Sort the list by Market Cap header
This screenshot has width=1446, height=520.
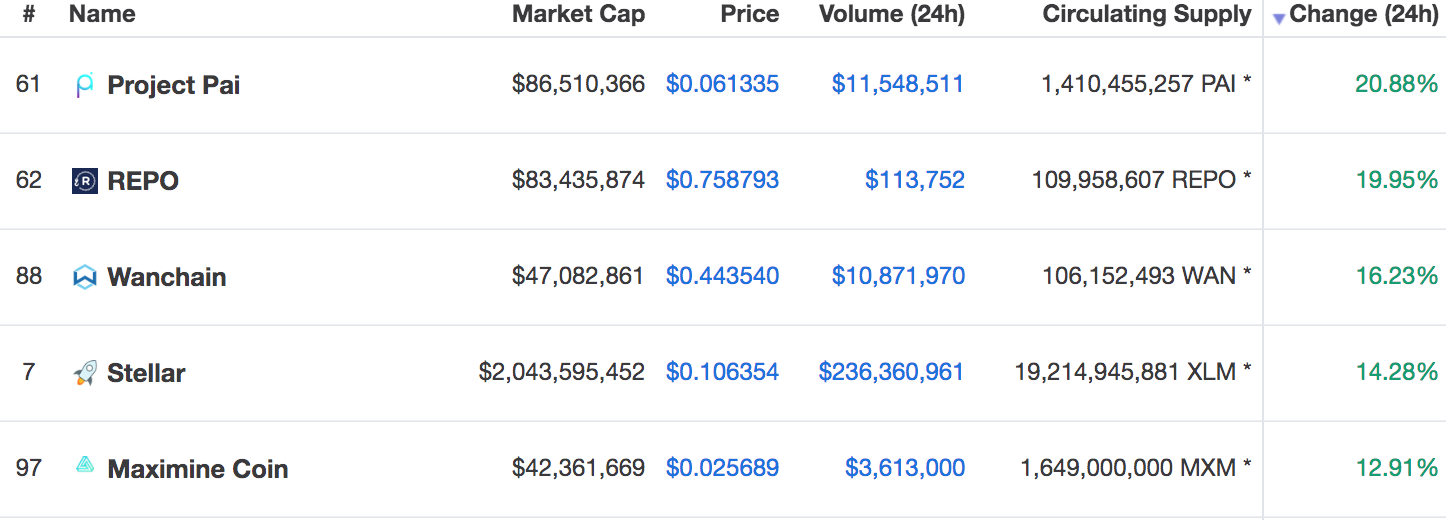pyautogui.click(x=578, y=15)
